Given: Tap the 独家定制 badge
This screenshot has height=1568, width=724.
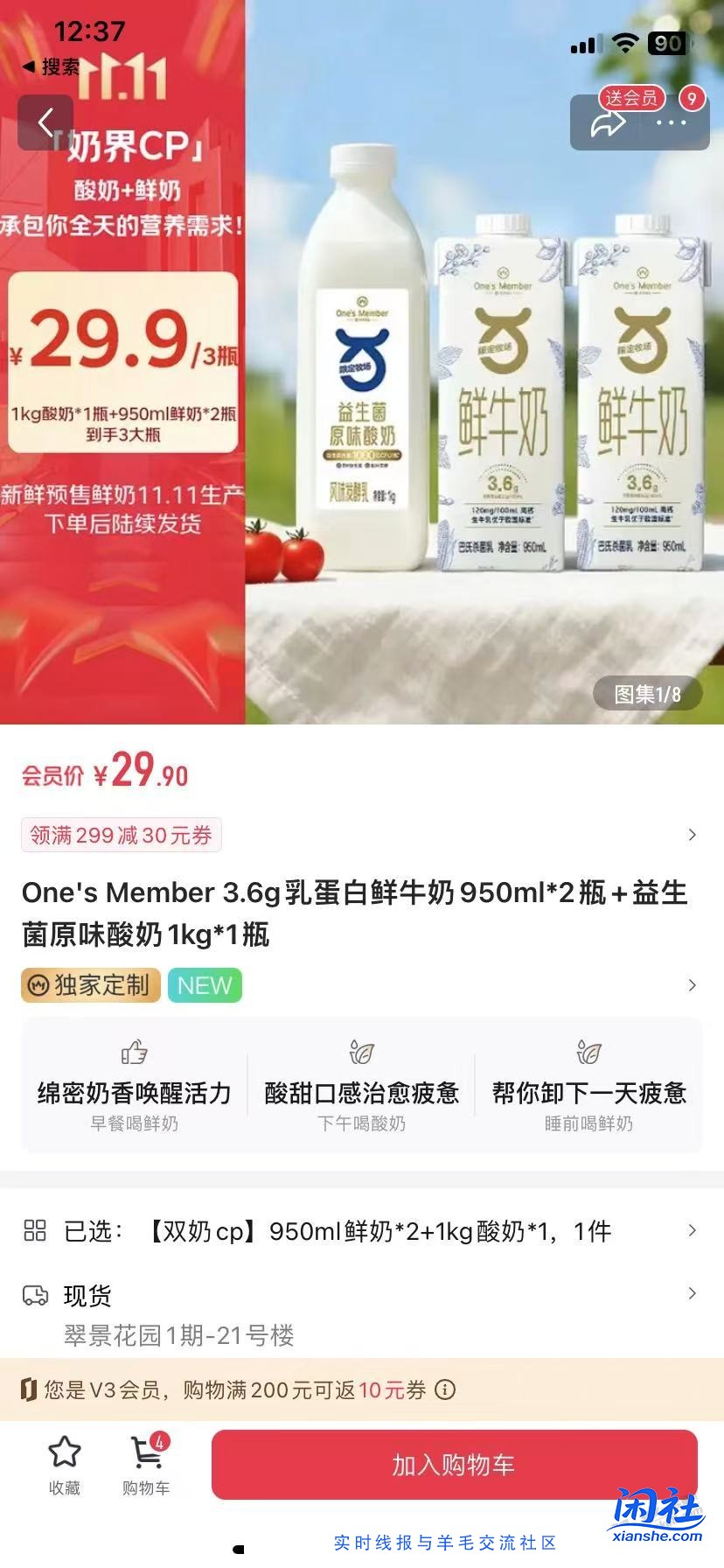Looking at the screenshot, I should (90, 985).
